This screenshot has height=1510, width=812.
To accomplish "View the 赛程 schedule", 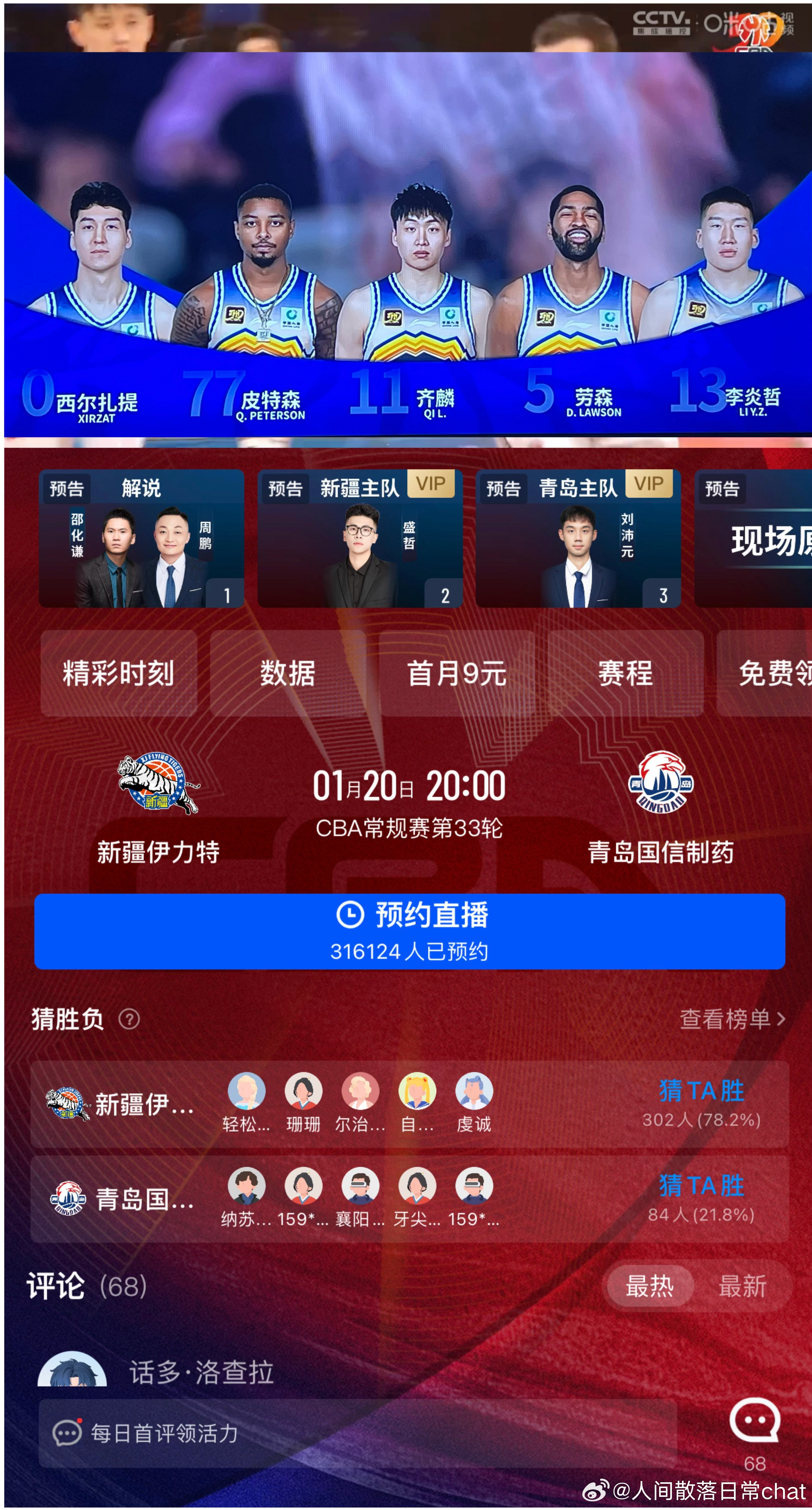I will (x=625, y=673).
